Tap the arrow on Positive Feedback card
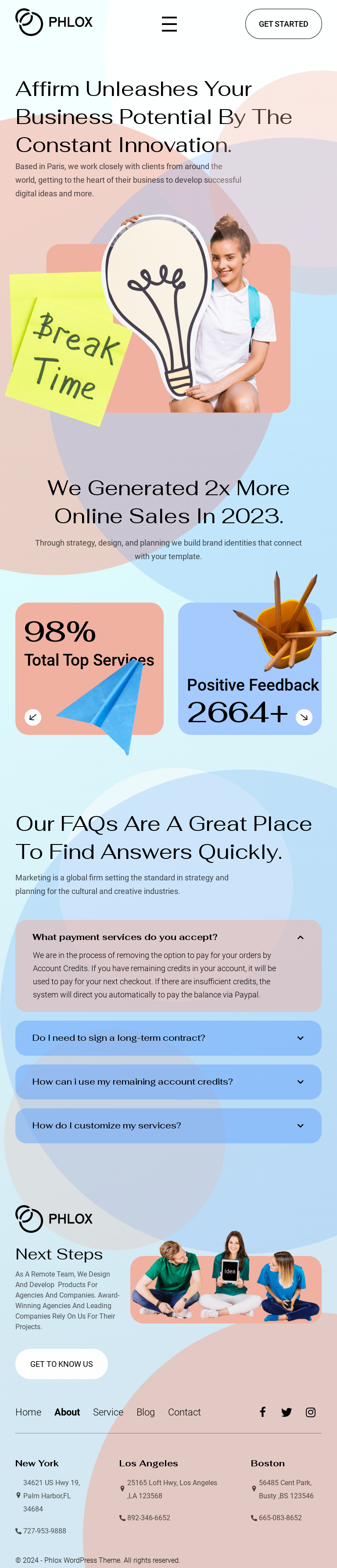Screen dimensions: 337x1568 tap(304, 717)
